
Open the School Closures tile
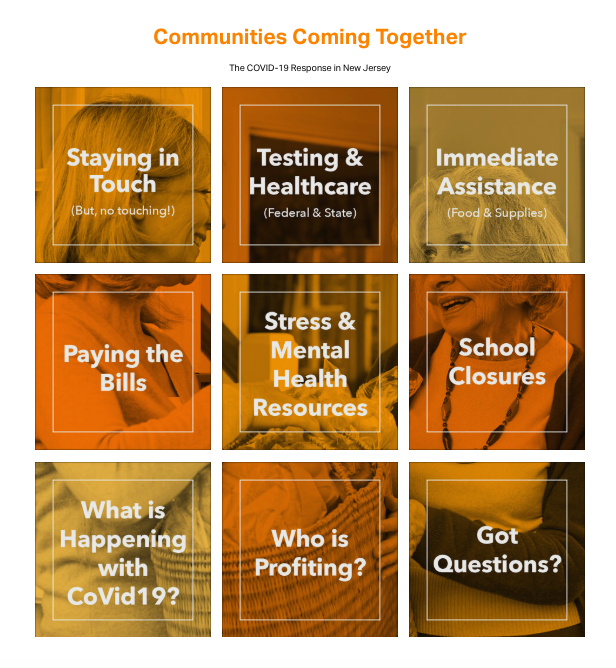[497, 362]
